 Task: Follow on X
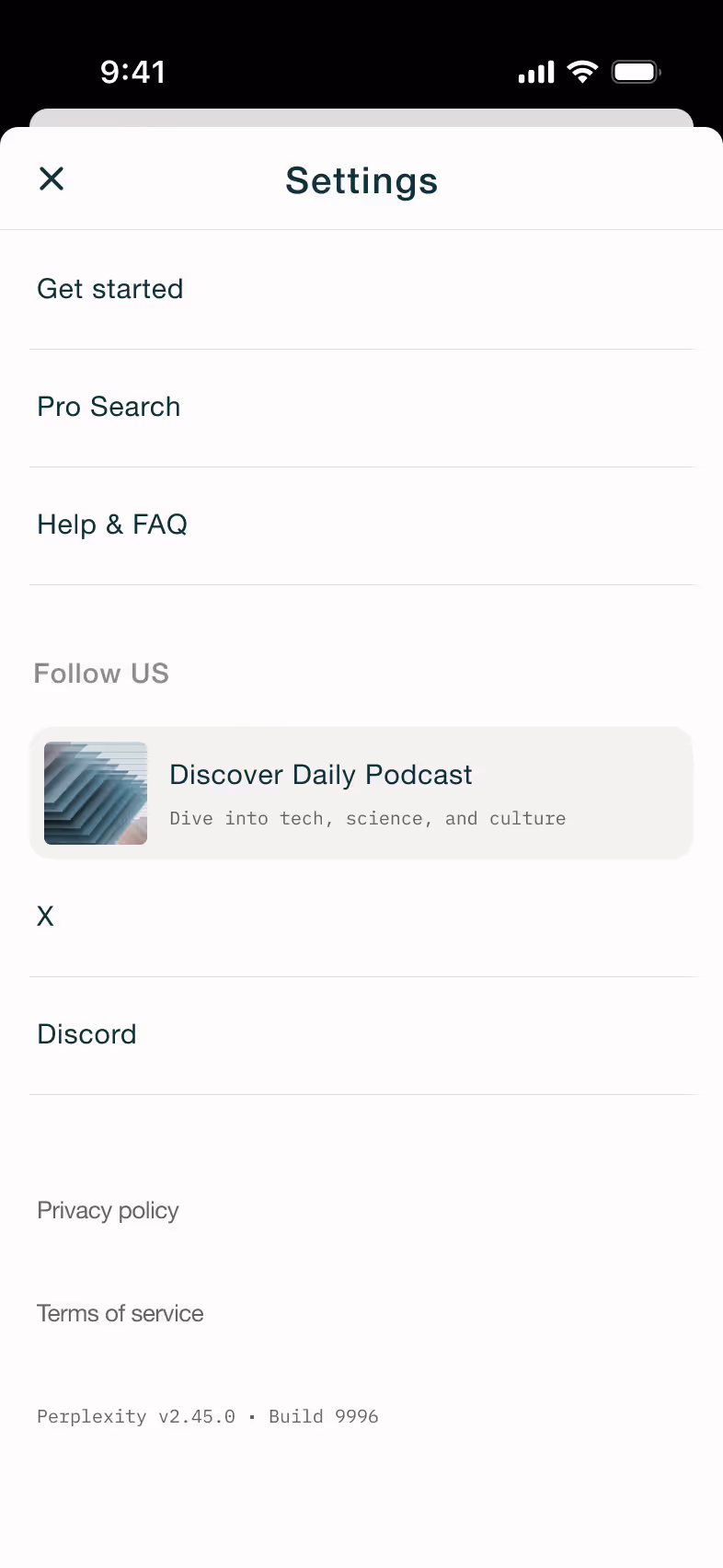pyautogui.click(x=361, y=917)
